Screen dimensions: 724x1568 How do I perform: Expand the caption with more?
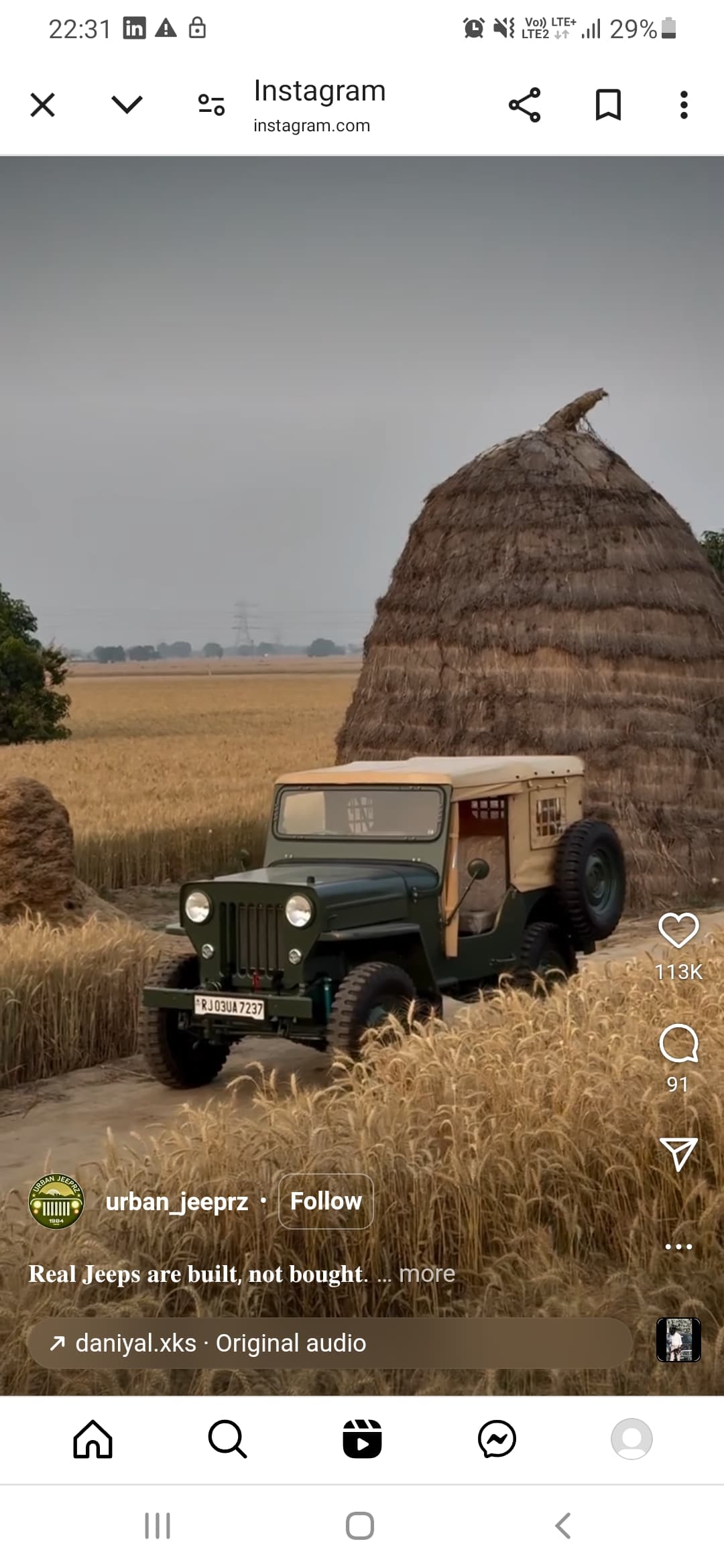click(x=426, y=1274)
